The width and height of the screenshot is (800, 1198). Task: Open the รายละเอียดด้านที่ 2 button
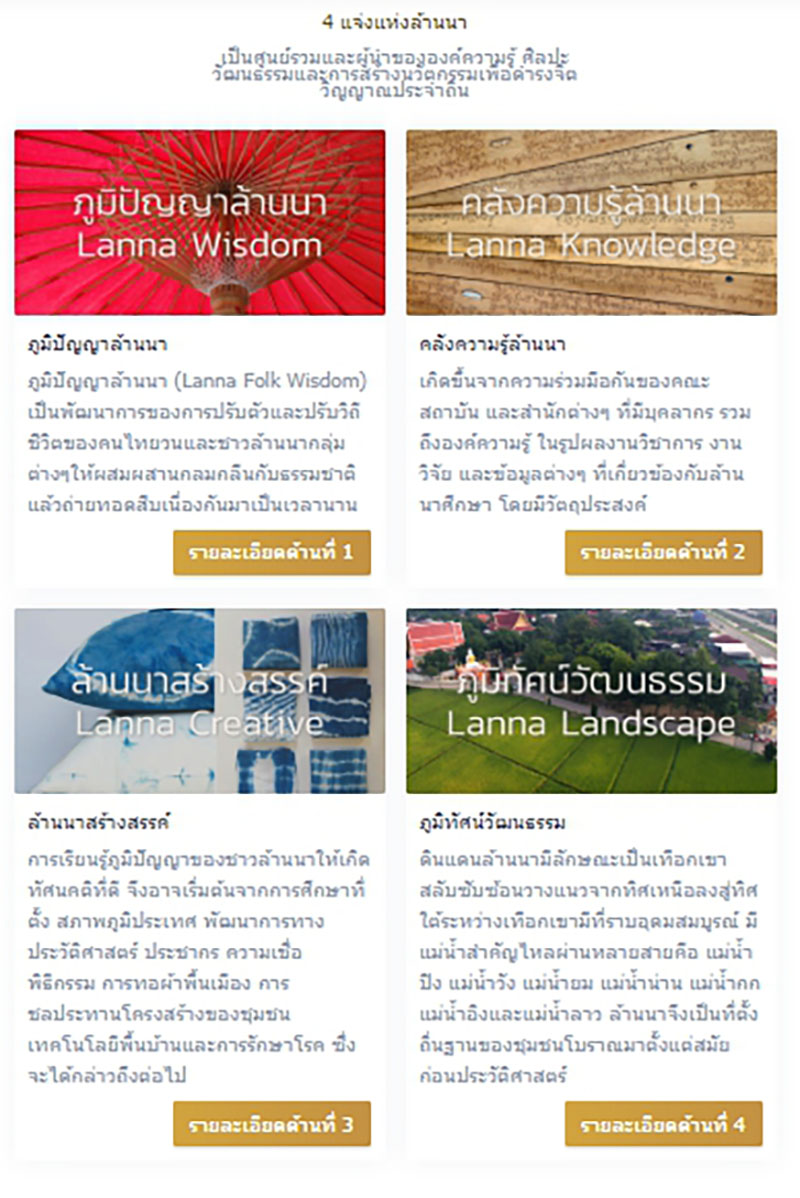pos(663,553)
